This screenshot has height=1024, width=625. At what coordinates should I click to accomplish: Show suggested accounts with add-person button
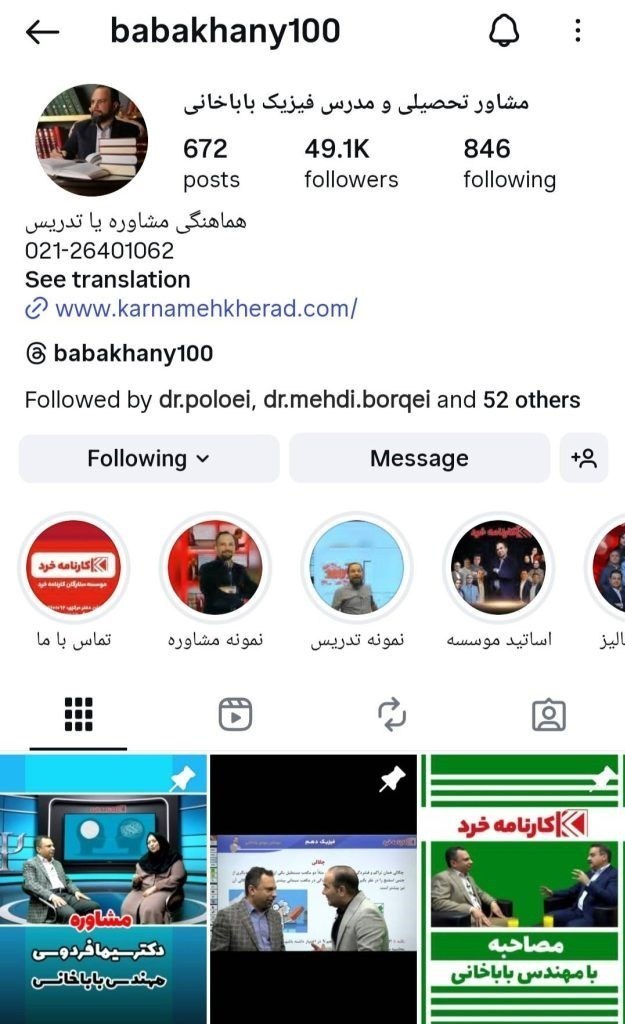584,458
